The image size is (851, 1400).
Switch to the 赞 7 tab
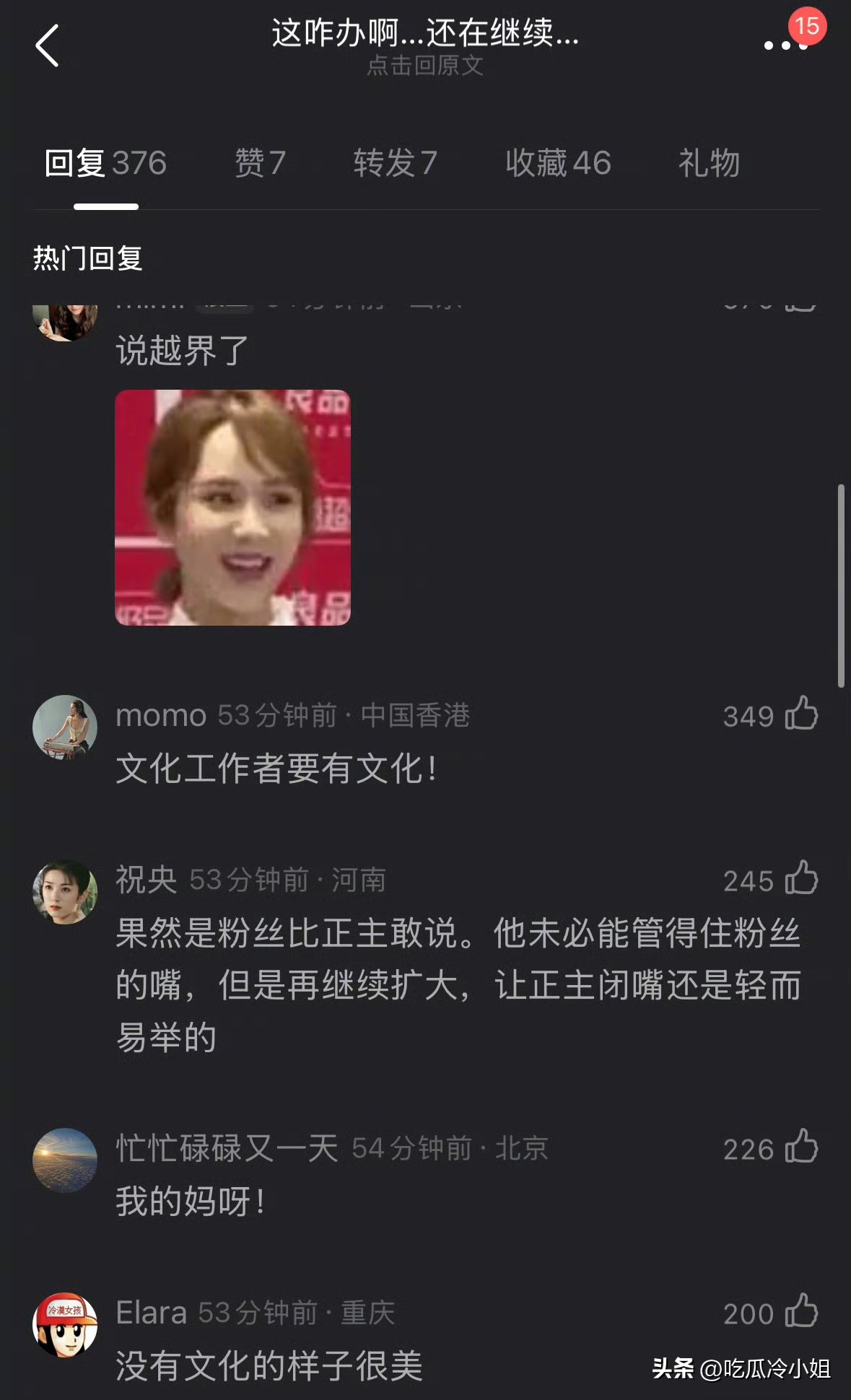point(260,163)
